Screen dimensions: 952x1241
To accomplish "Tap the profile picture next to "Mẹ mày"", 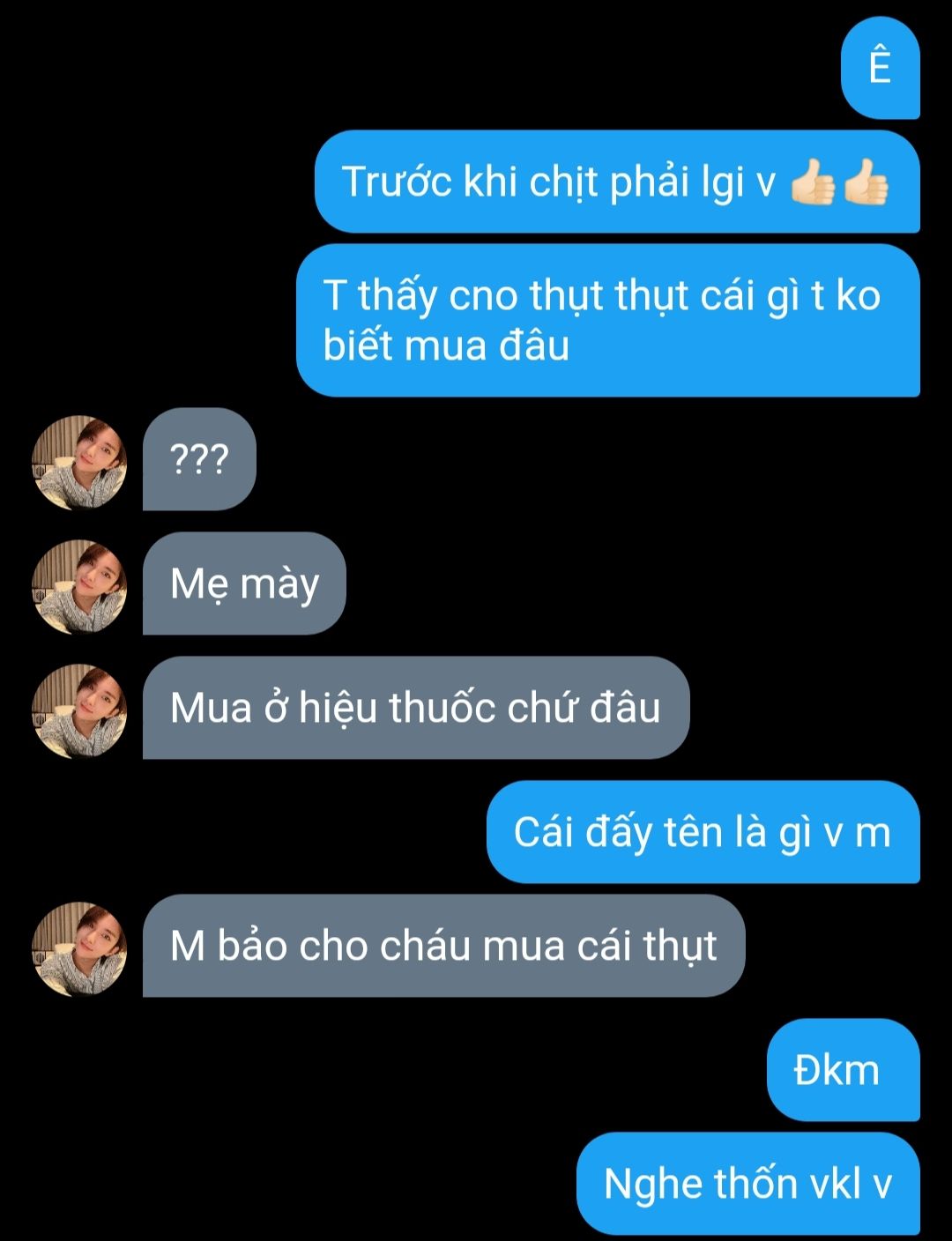I will [x=79, y=586].
